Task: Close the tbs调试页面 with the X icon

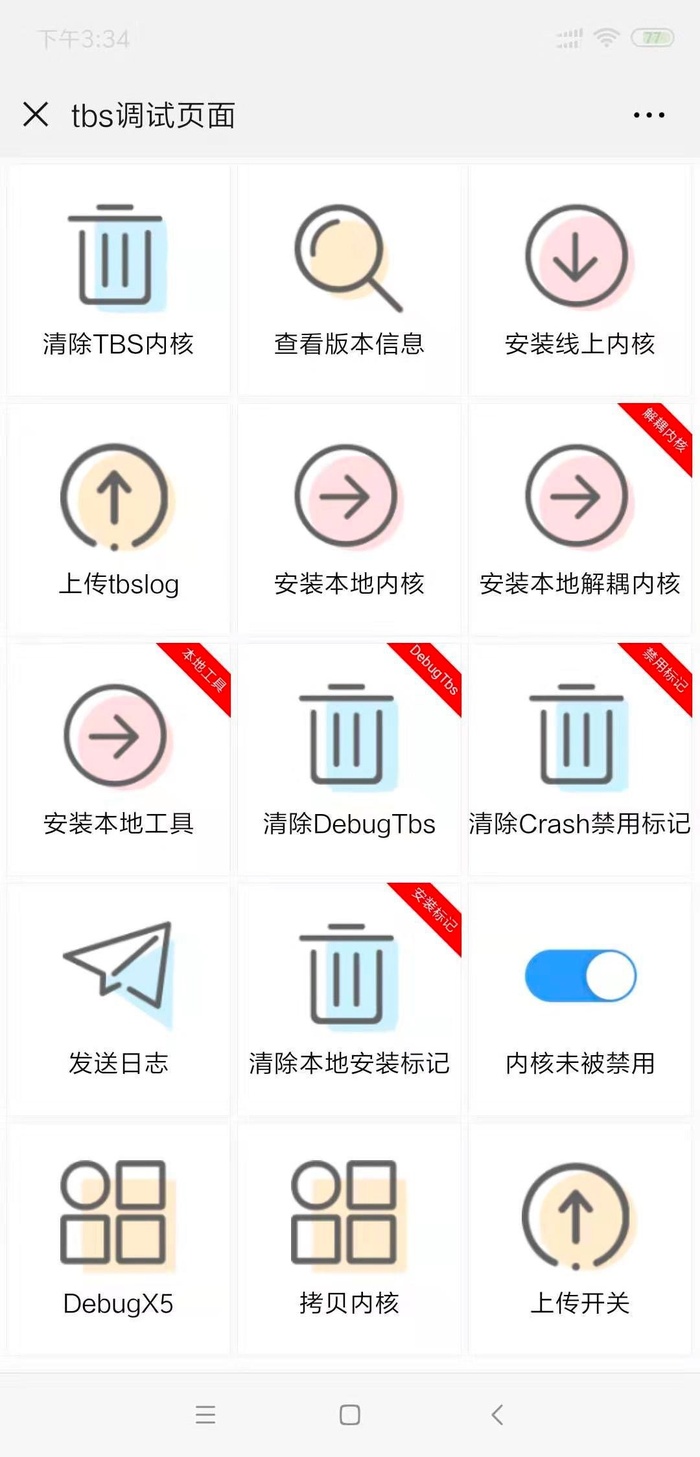Action: coord(36,115)
